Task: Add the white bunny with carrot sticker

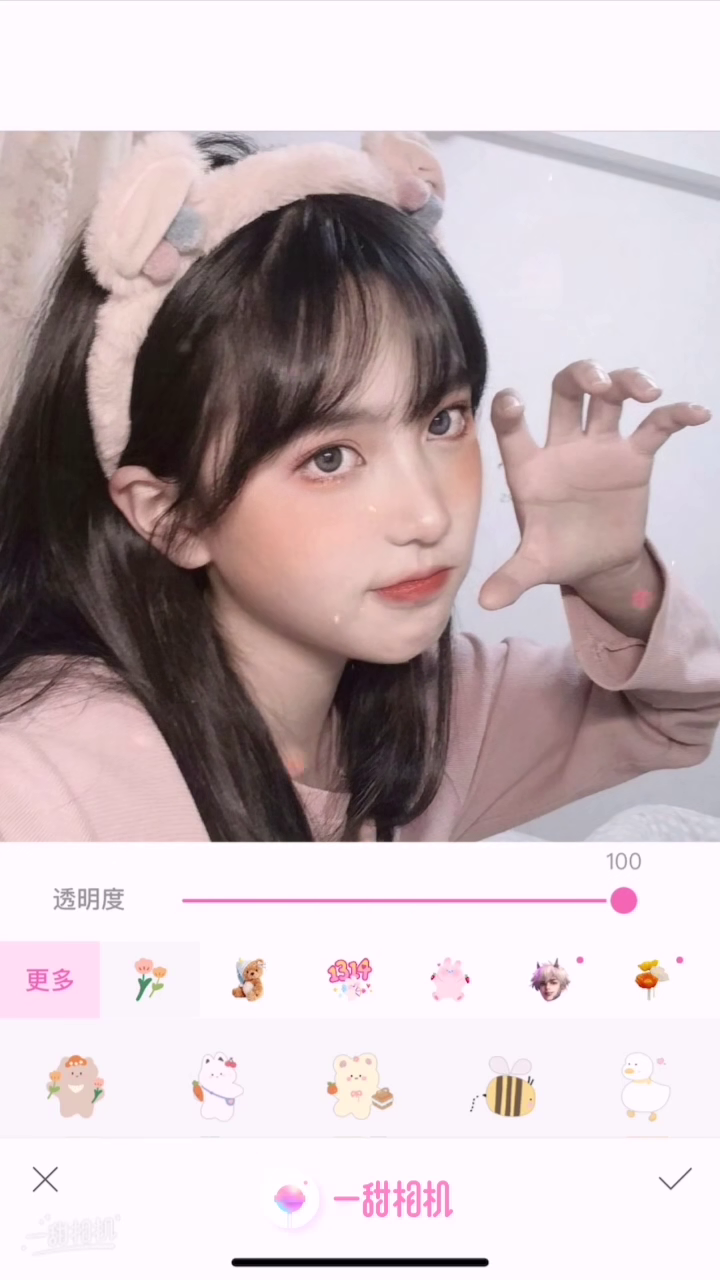Action: click(x=217, y=1086)
